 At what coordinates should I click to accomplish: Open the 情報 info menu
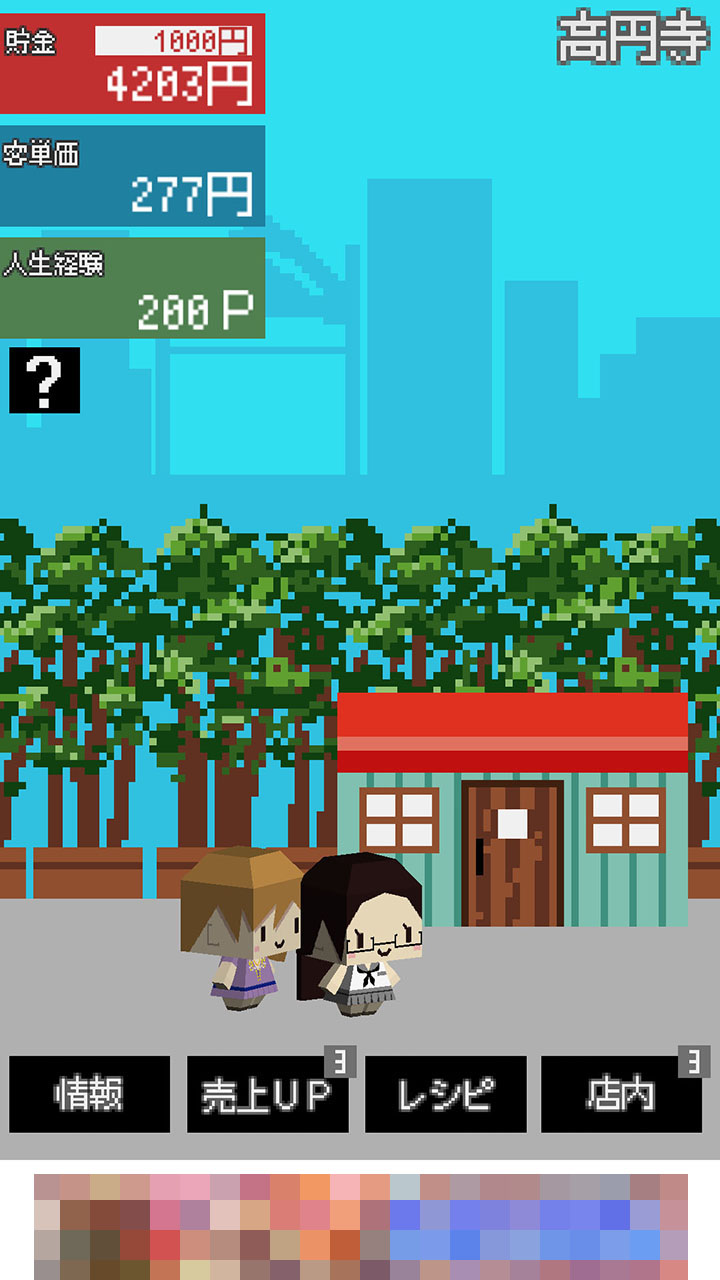[90, 1094]
